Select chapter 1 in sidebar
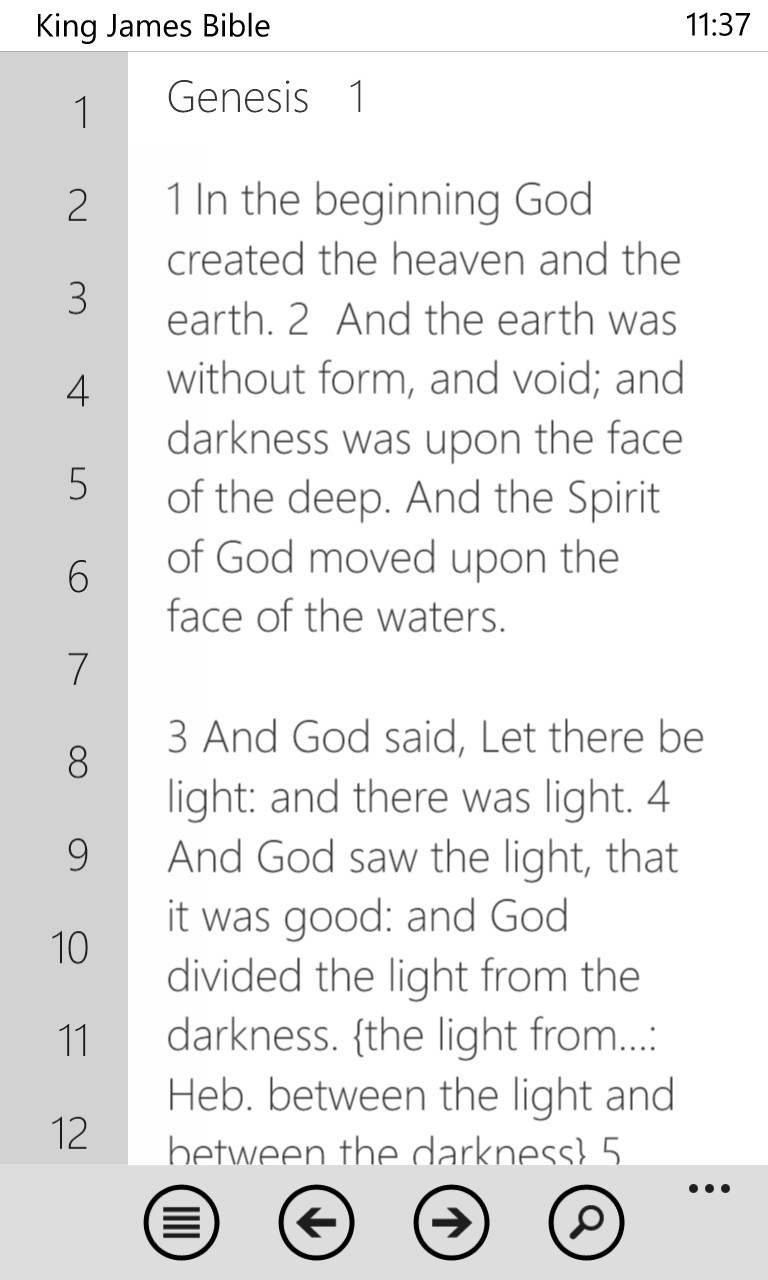The height and width of the screenshot is (1280, 768). (x=78, y=112)
